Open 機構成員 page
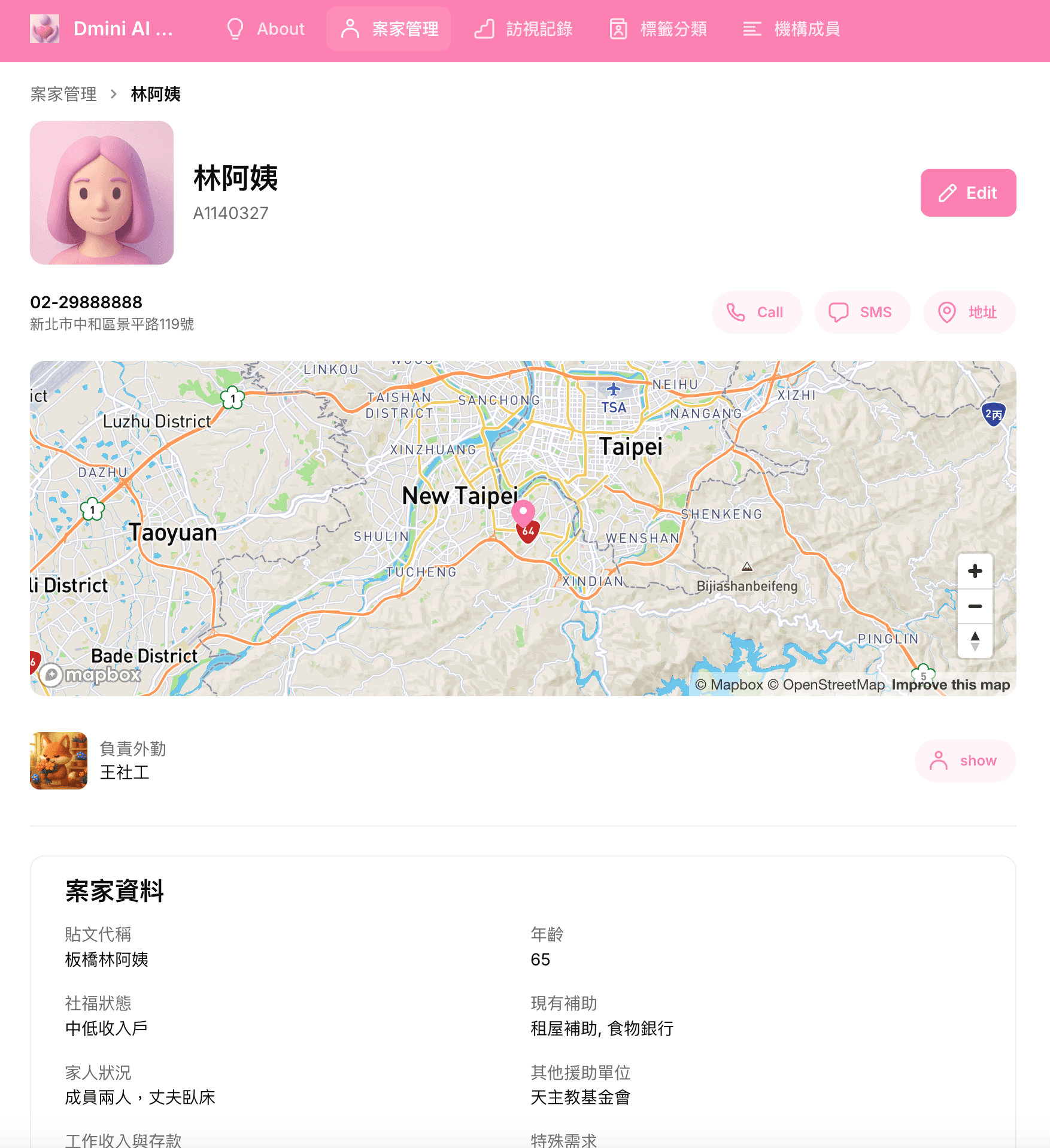This screenshot has height=1148, width=1050. (x=791, y=29)
